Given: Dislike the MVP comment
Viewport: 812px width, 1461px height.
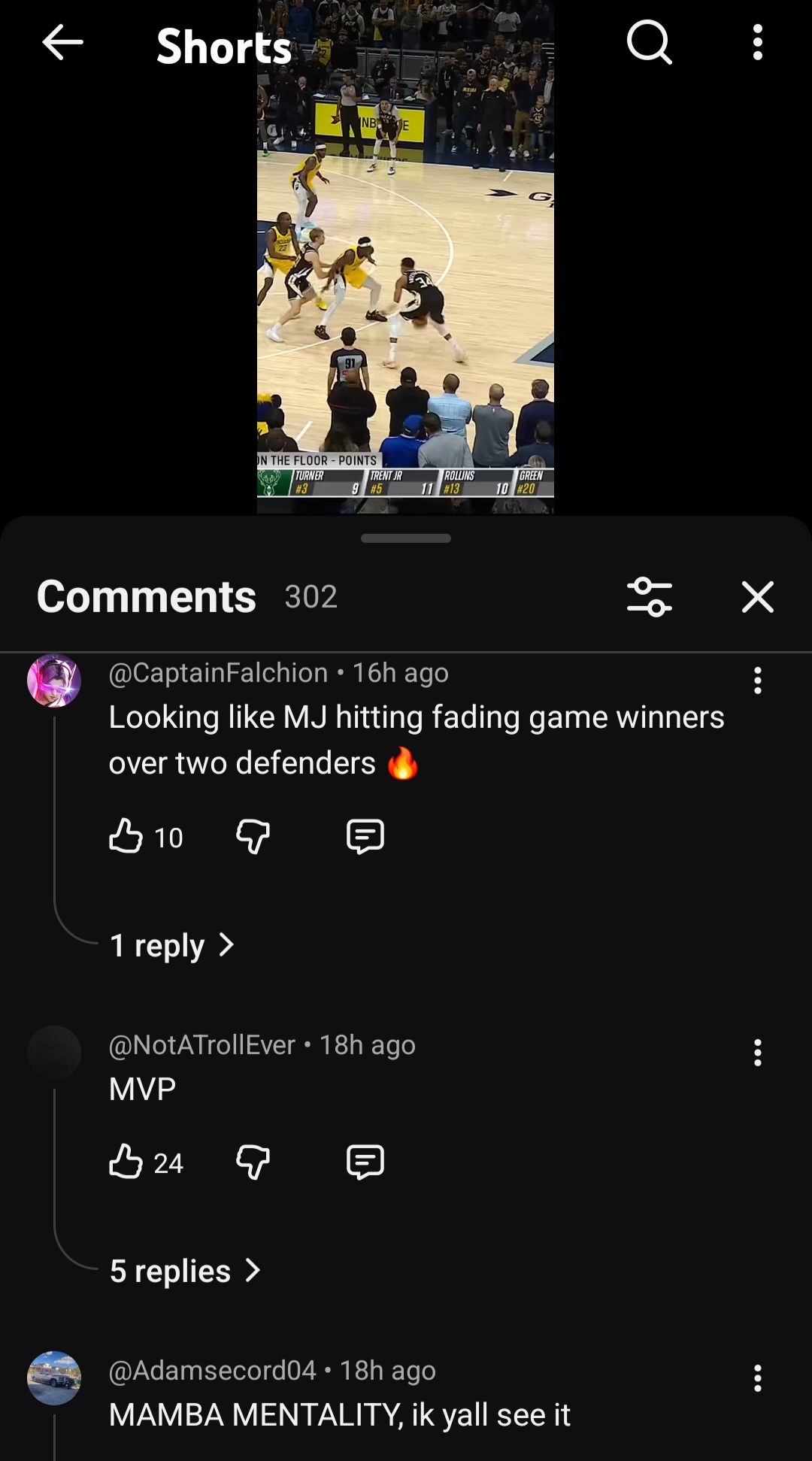Looking at the screenshot, I should tap(253, 1162).
